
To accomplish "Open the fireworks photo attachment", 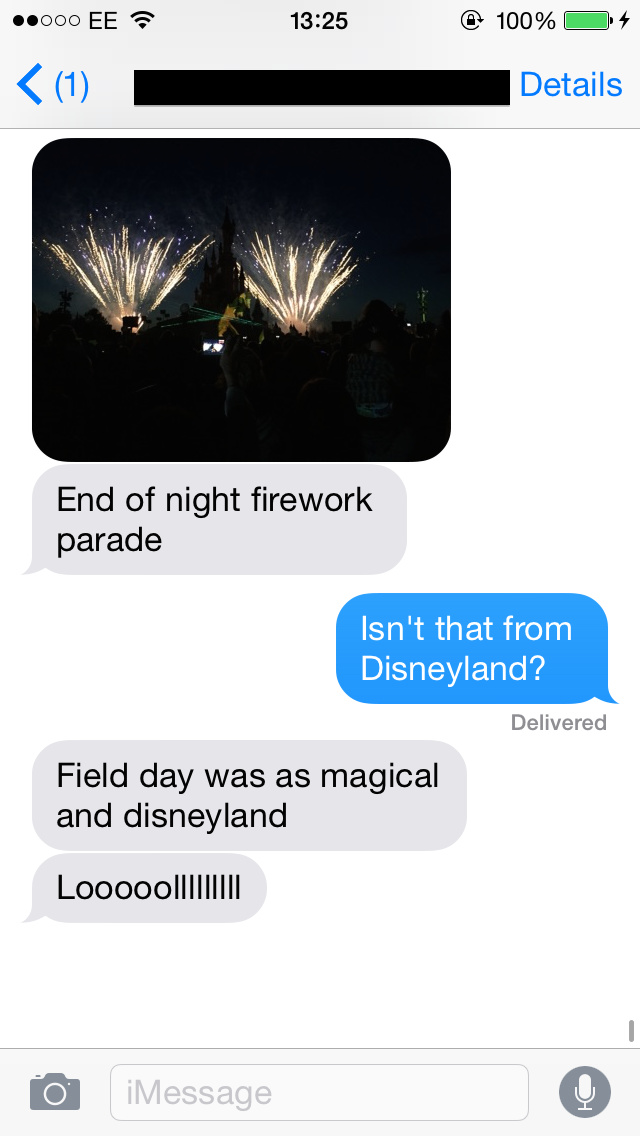I will click(241, 300).
